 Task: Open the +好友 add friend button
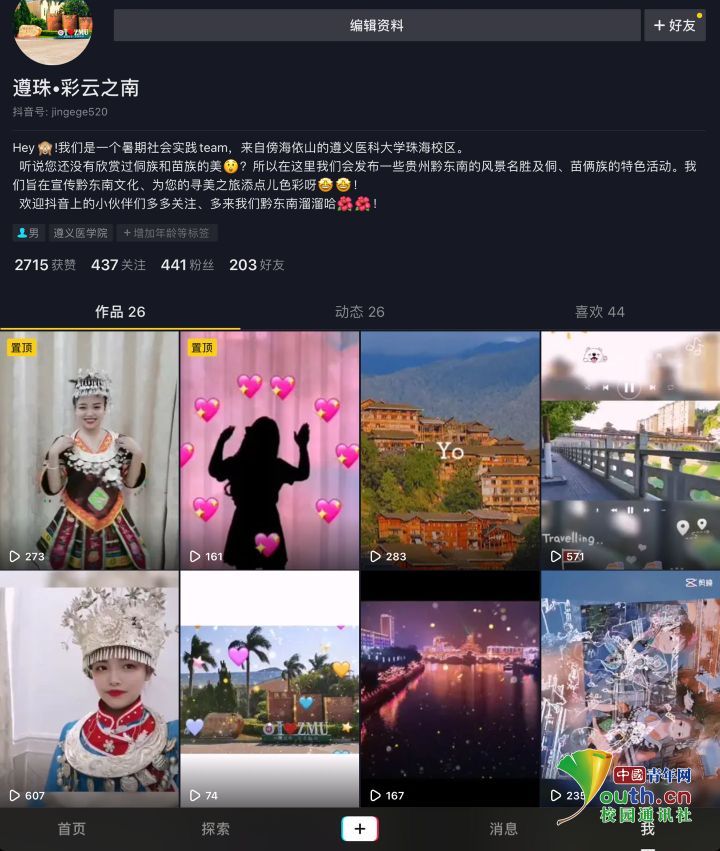pos(675,26)
